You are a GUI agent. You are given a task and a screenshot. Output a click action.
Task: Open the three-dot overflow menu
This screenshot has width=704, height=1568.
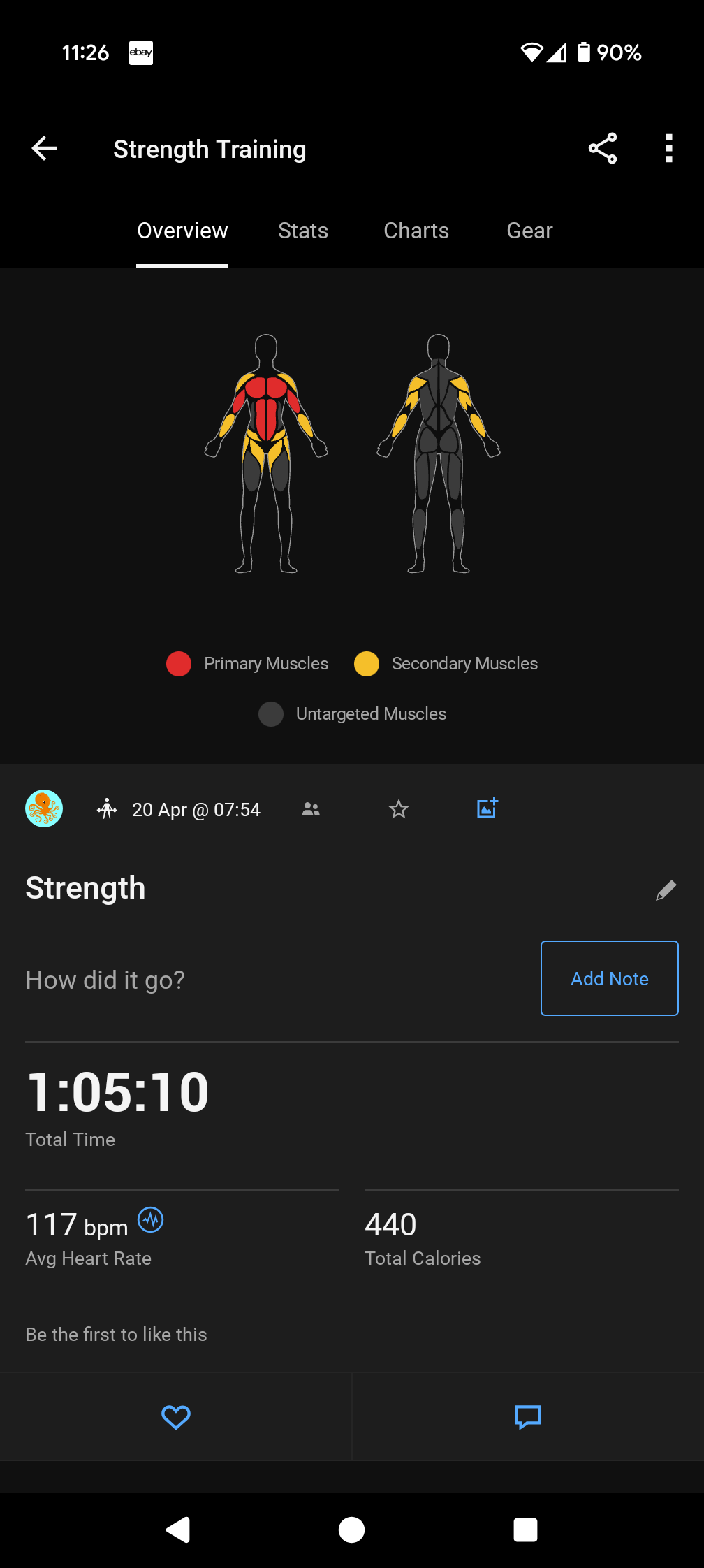669,148
